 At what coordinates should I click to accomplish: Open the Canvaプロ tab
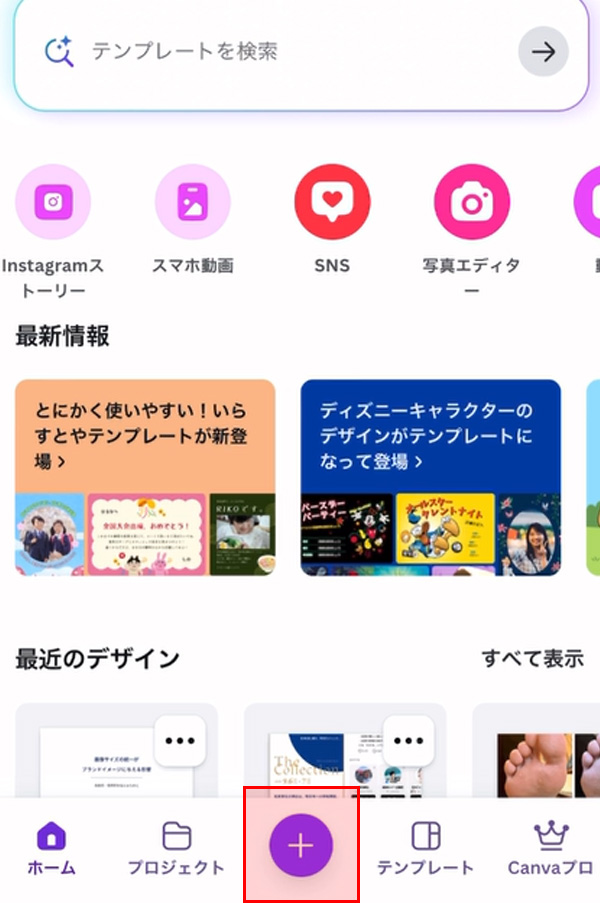(x=550, y=848)
